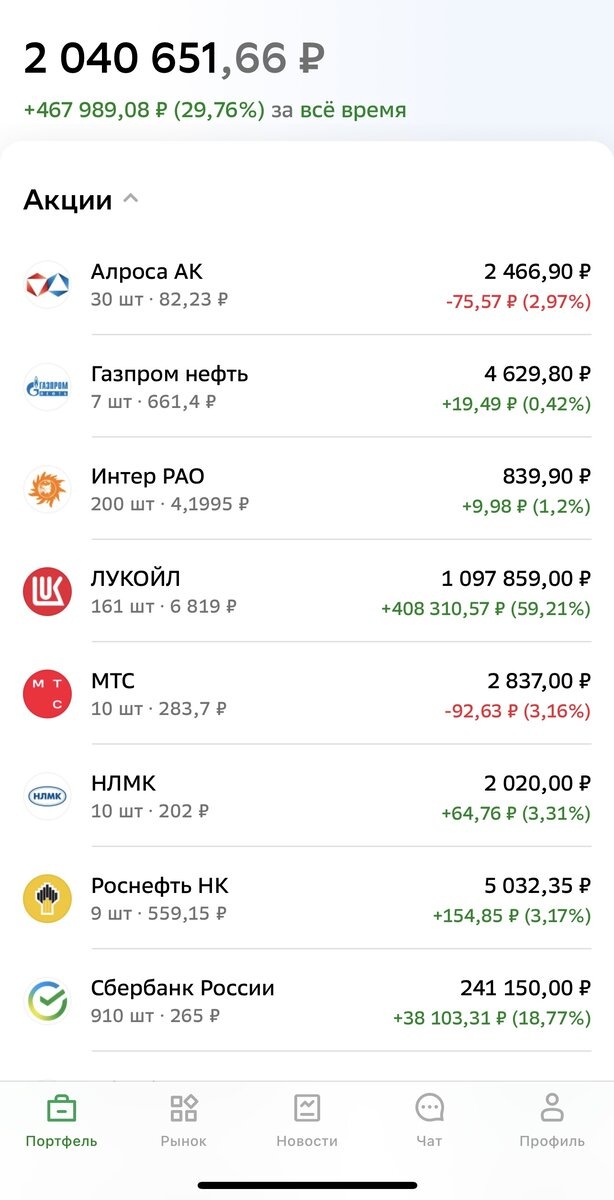Collapse the Акции section
The image size is (614, 1200).
point(130,199)
